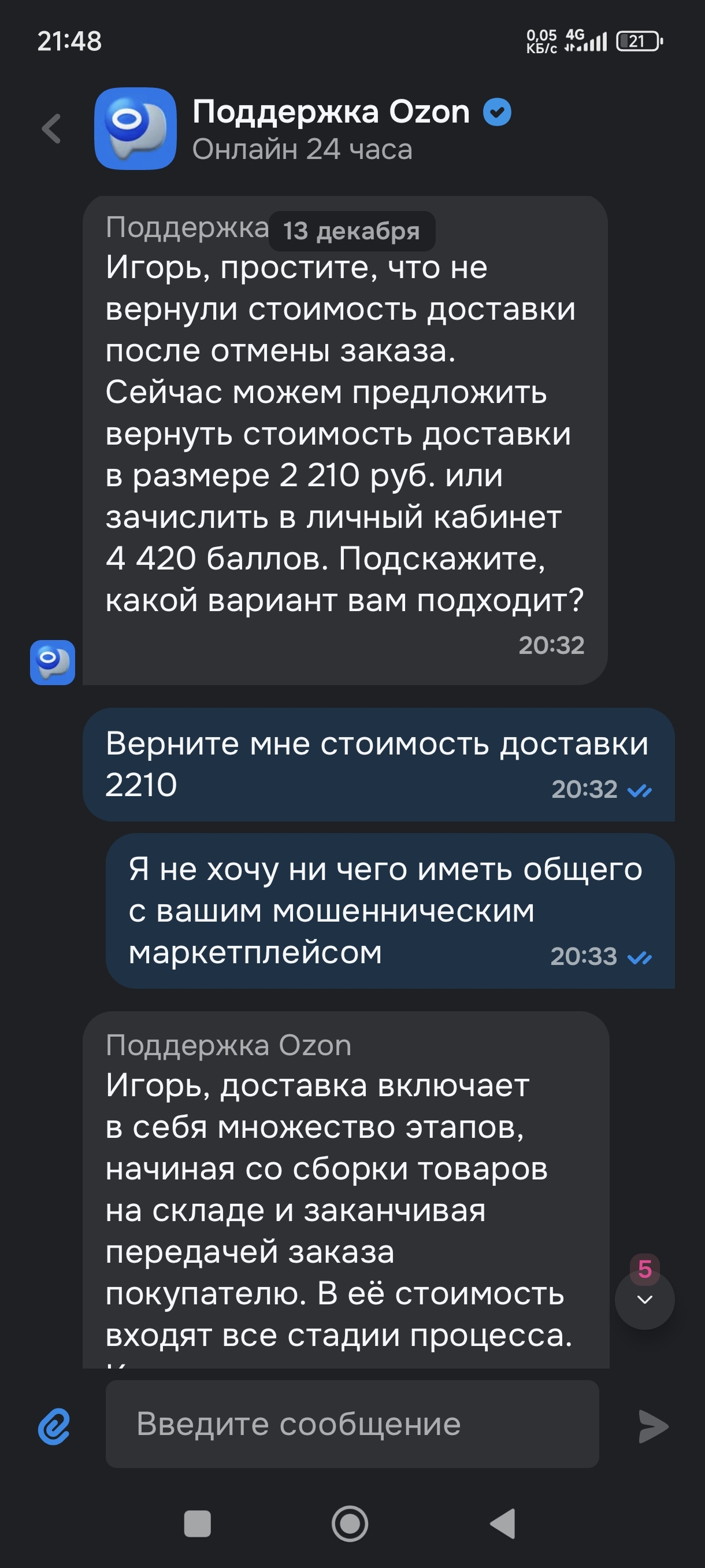The height and width of the screenshot is (1568, 705).
Task: Tap the system back triangle
Action: tap(503, 1523)
